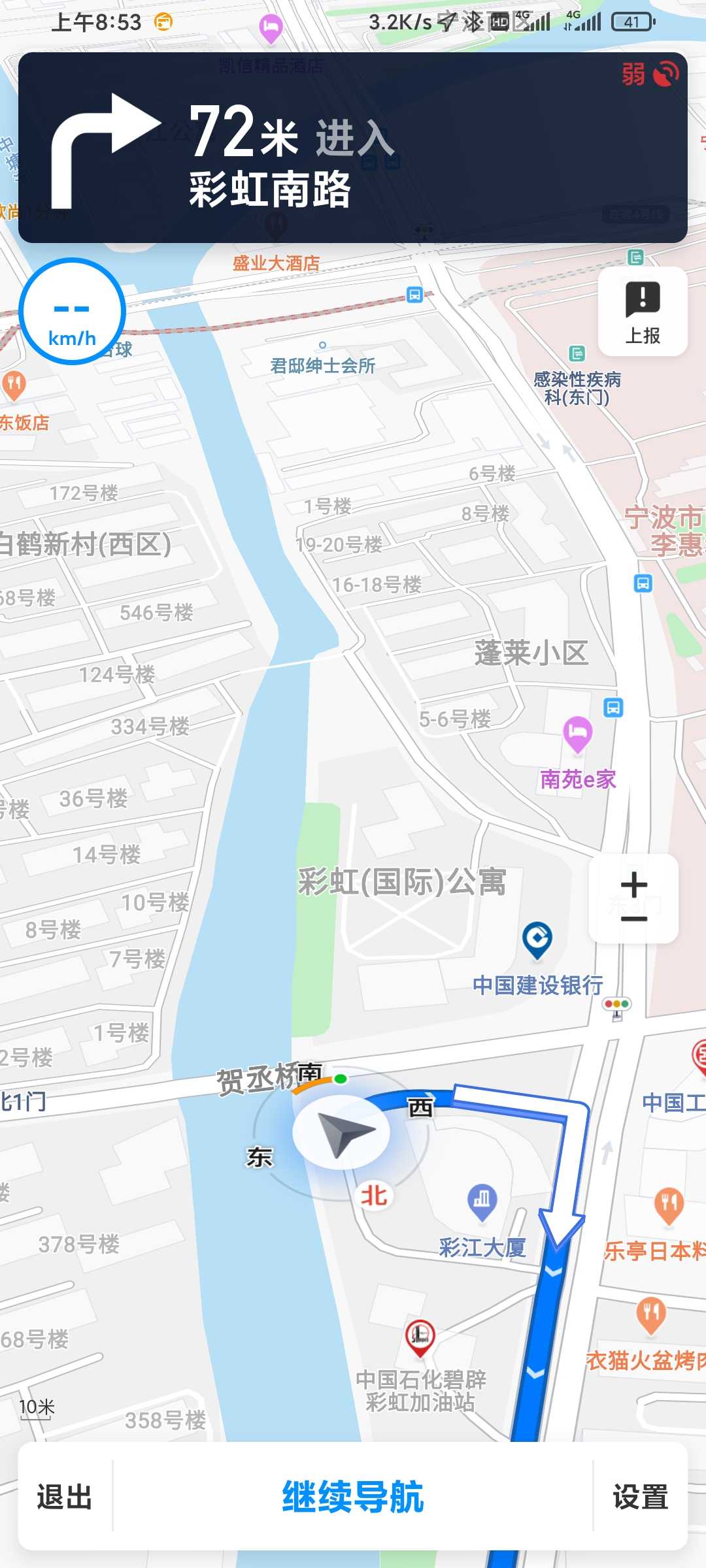Zoom in the map with plus
The image size is (706, 1568).
click(633, 886)
